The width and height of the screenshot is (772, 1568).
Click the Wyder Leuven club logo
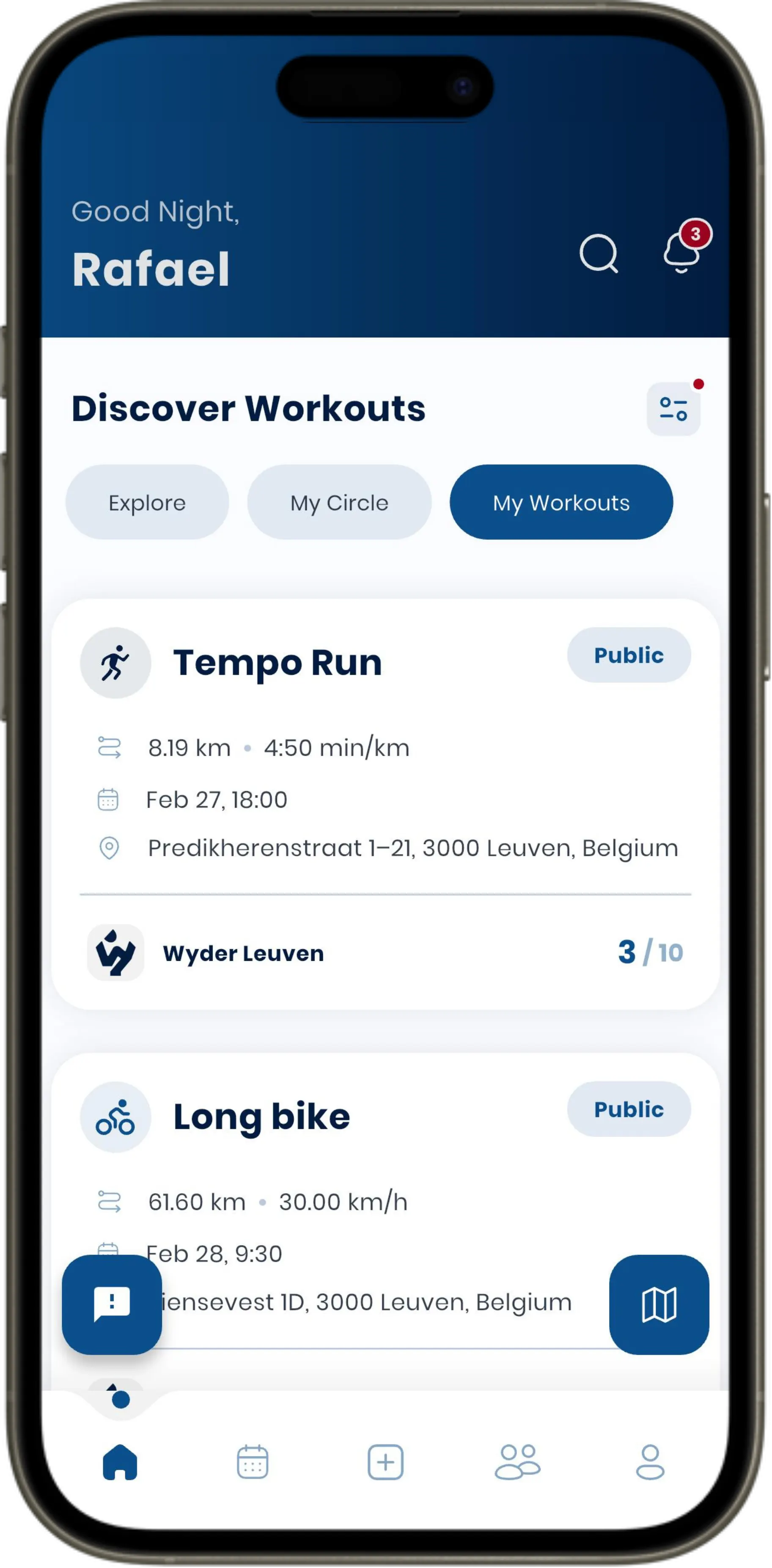(115, 953)
